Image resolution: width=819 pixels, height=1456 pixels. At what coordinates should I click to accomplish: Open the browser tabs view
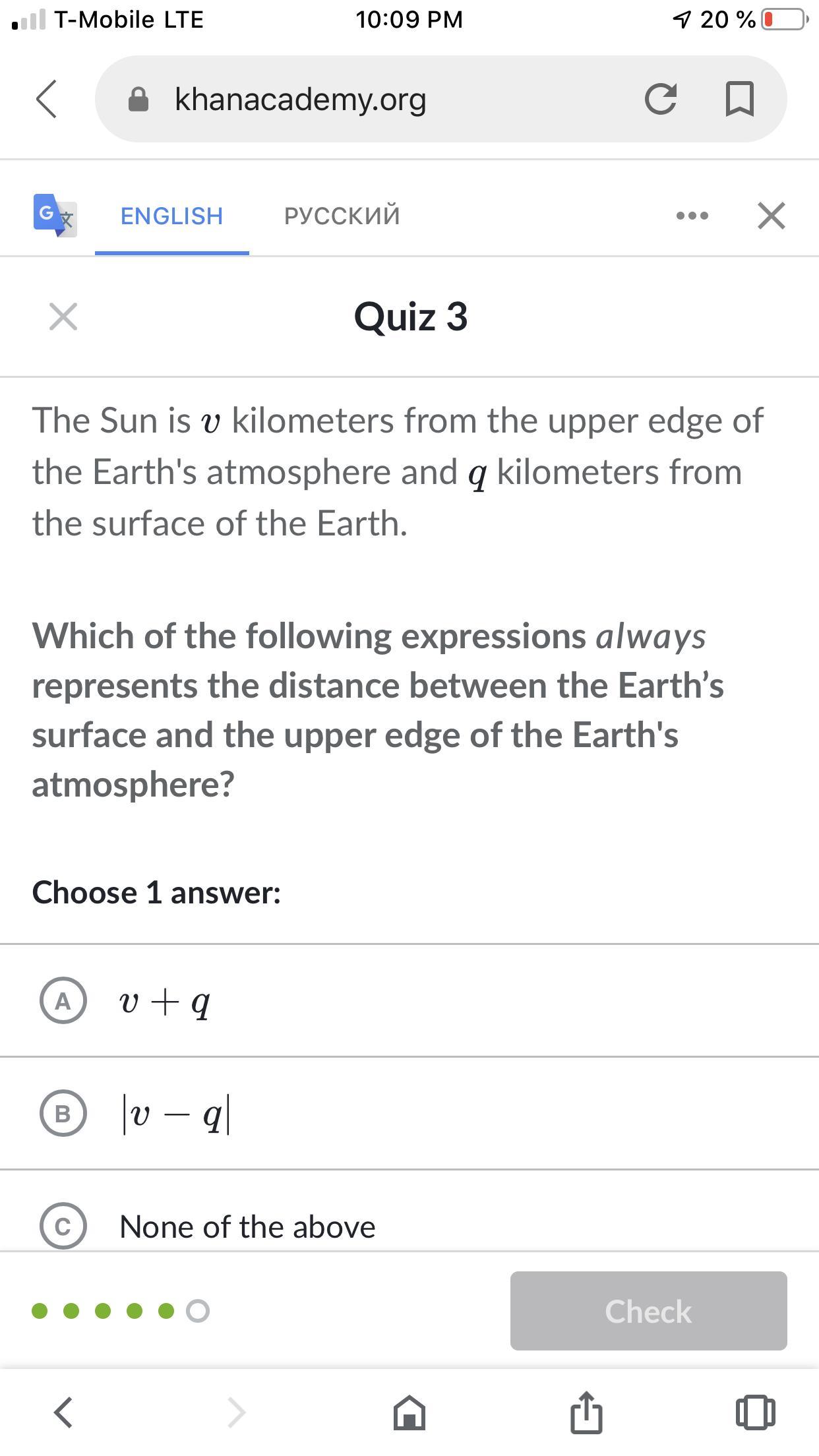[x=755, y=1412]
